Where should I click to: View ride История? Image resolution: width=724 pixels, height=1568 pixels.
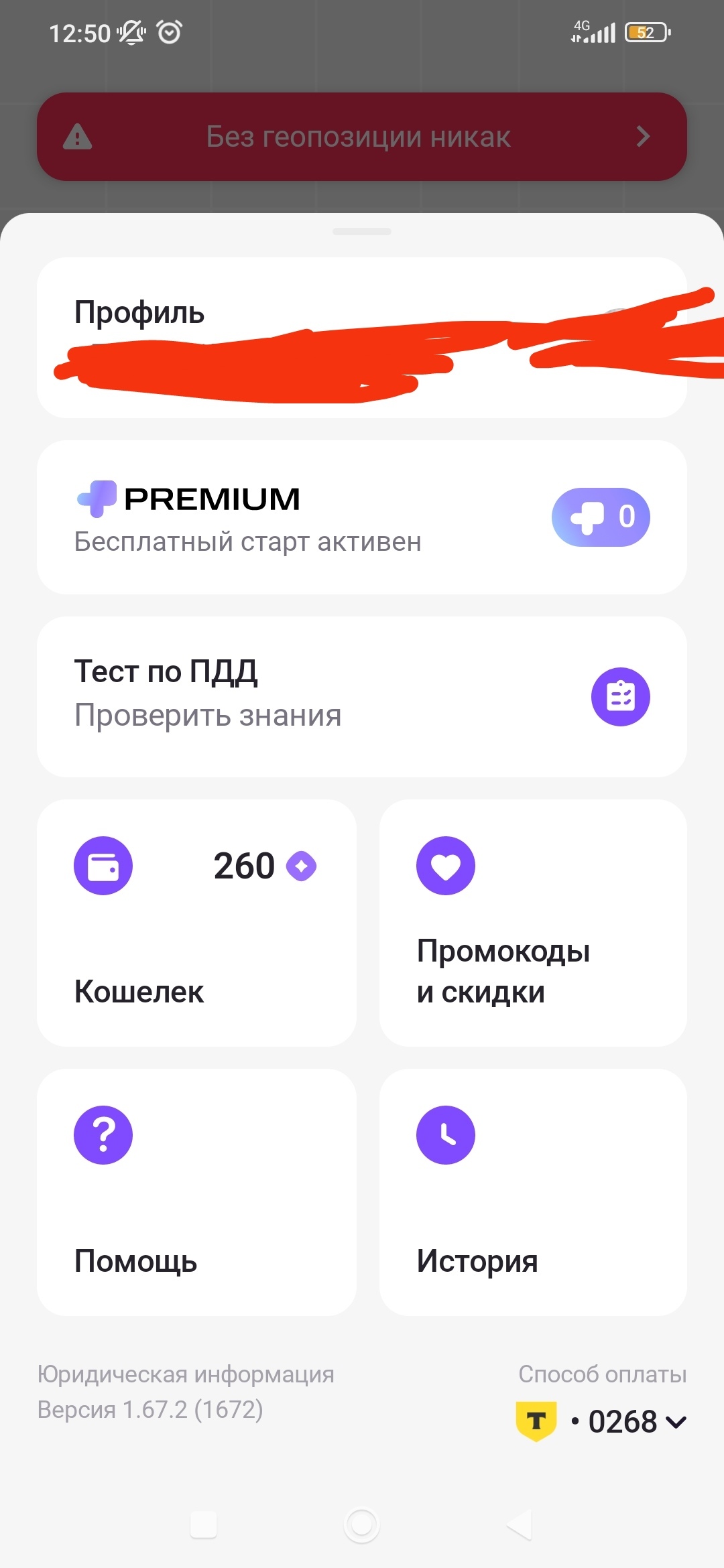(x=533, y=1192)
